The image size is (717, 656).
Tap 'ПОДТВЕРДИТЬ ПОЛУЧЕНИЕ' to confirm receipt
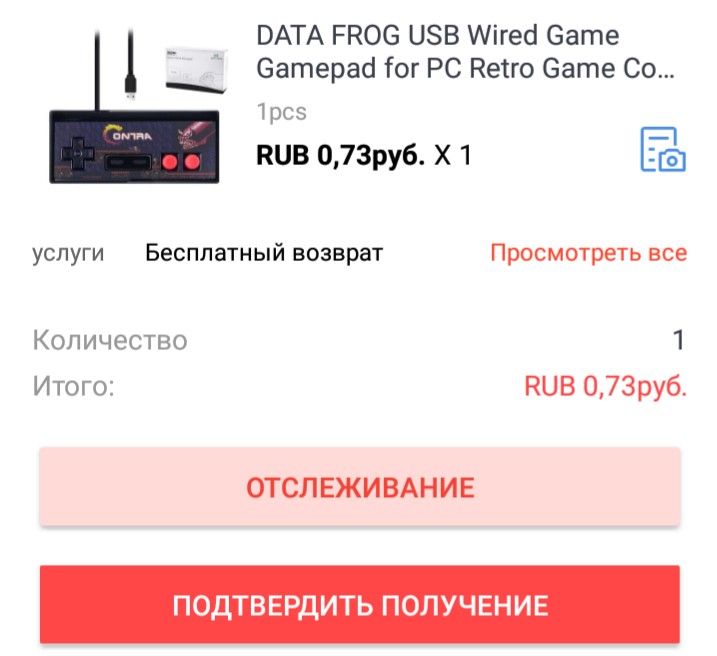360,605
